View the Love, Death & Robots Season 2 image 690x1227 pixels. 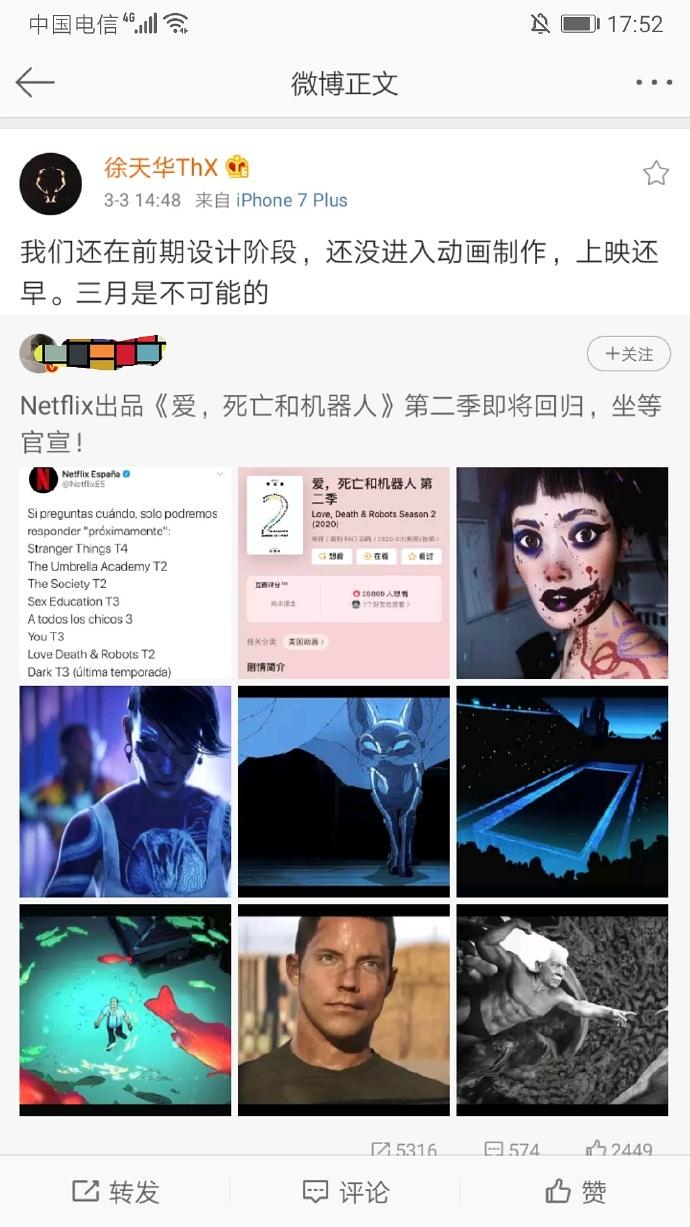(x=344, y=573)
